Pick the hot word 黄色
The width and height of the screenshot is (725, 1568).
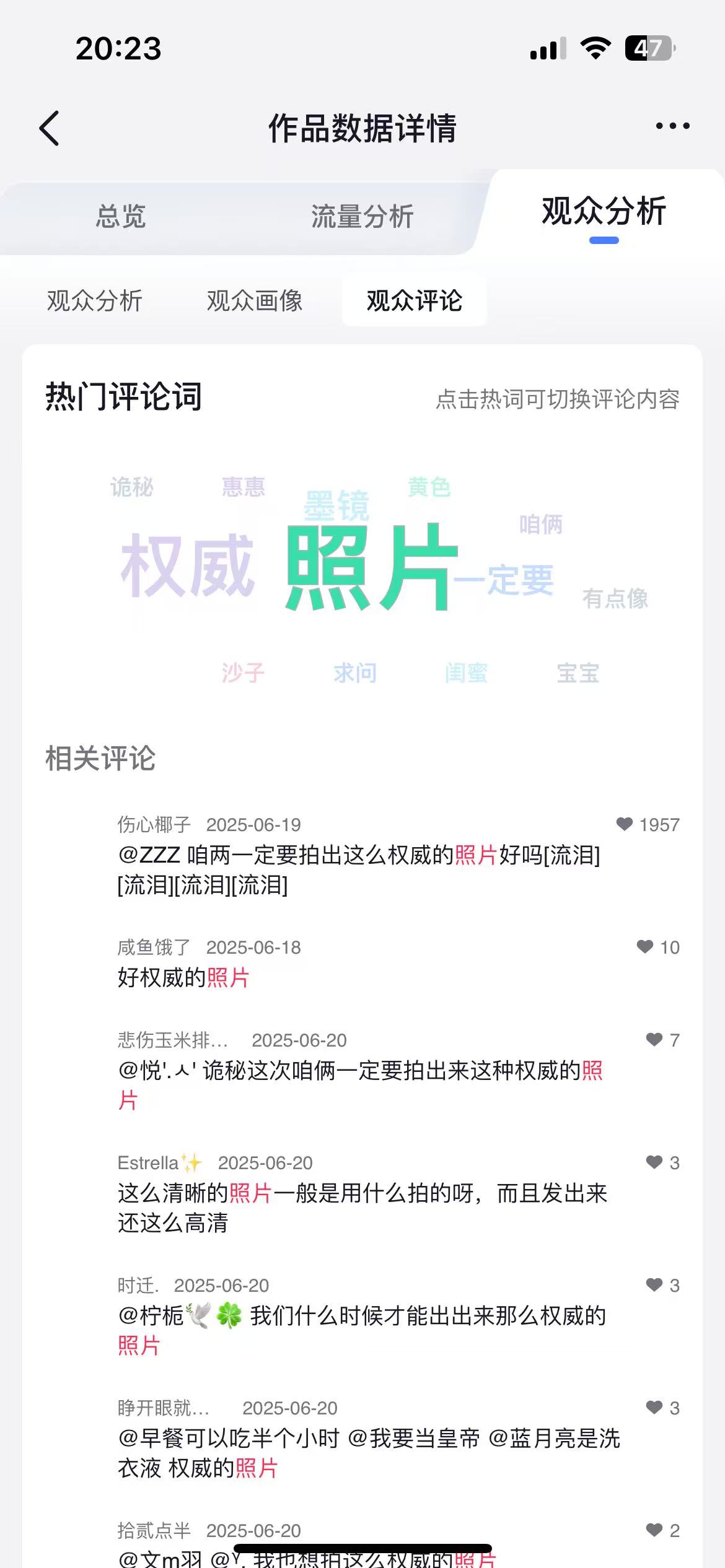(429, 487)
